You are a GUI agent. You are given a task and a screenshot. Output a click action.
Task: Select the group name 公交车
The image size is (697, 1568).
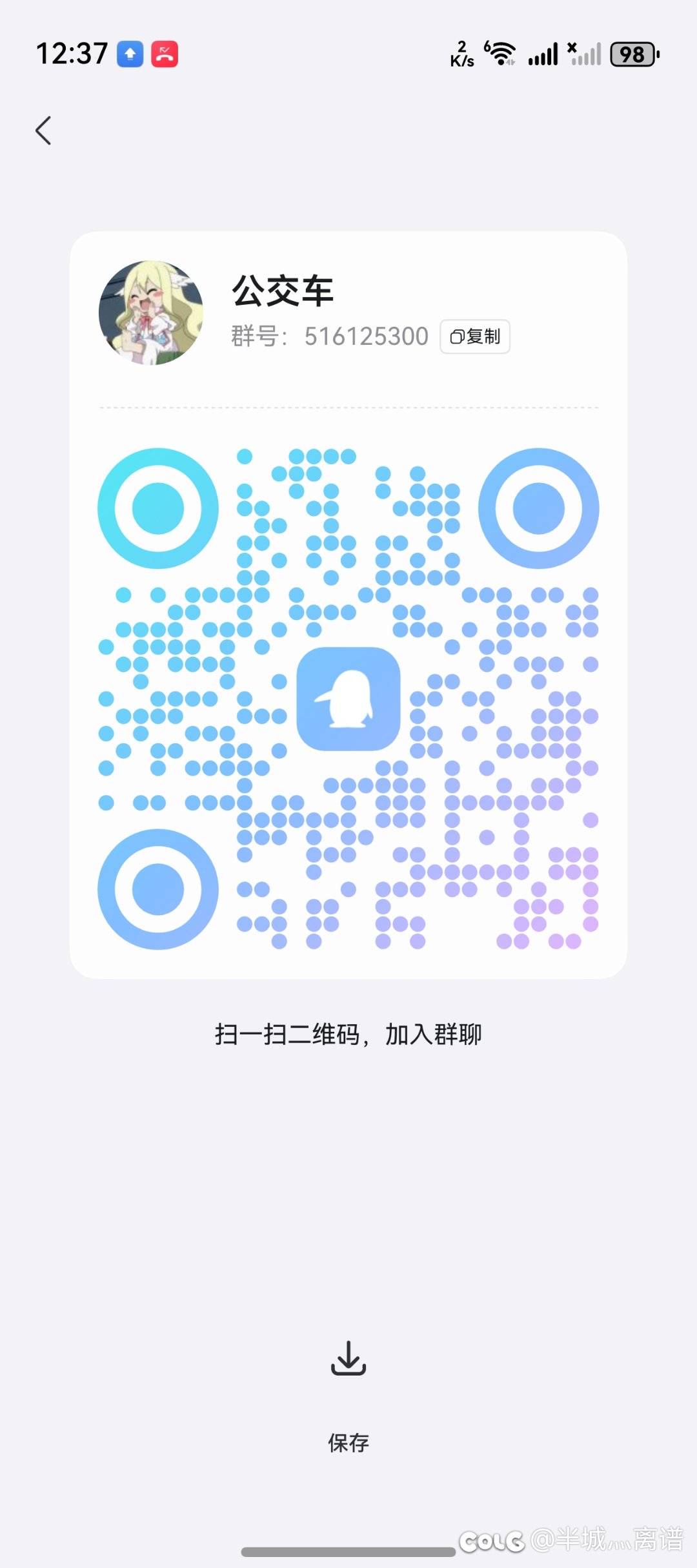click(x=283, y=291)
